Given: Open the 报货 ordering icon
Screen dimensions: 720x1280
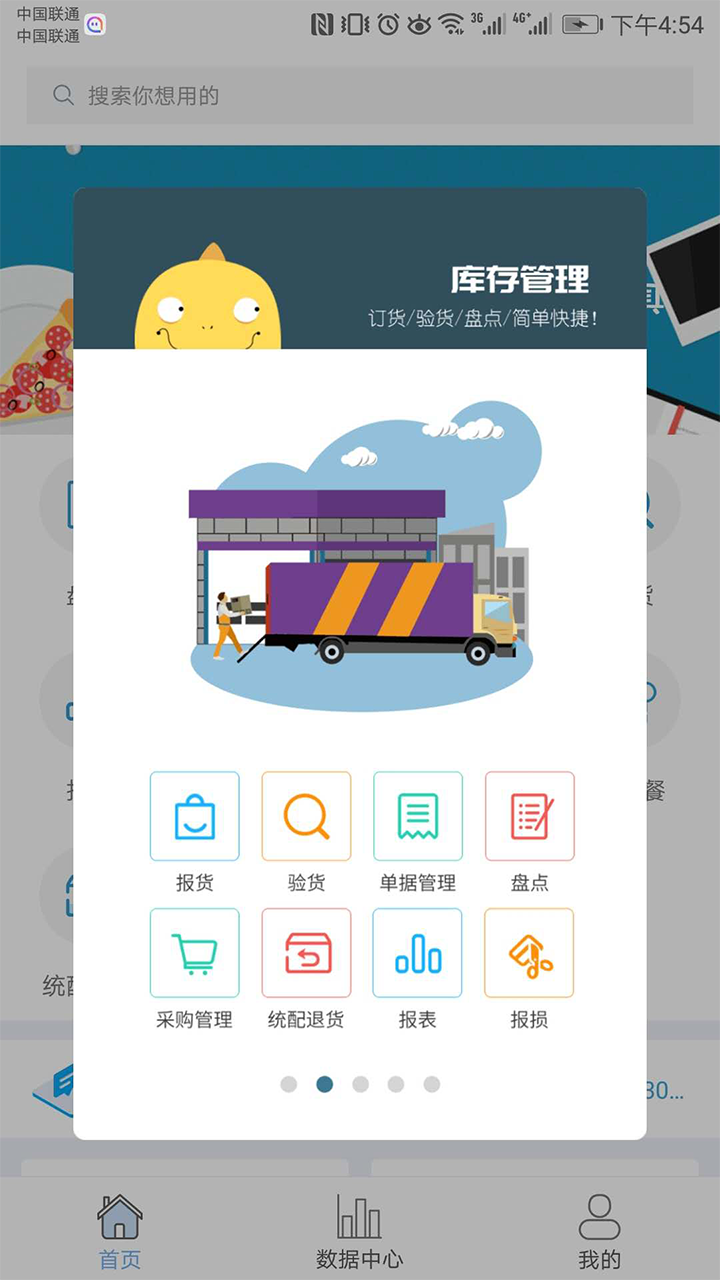Looking at the screenshot, I should click(194, 816).
